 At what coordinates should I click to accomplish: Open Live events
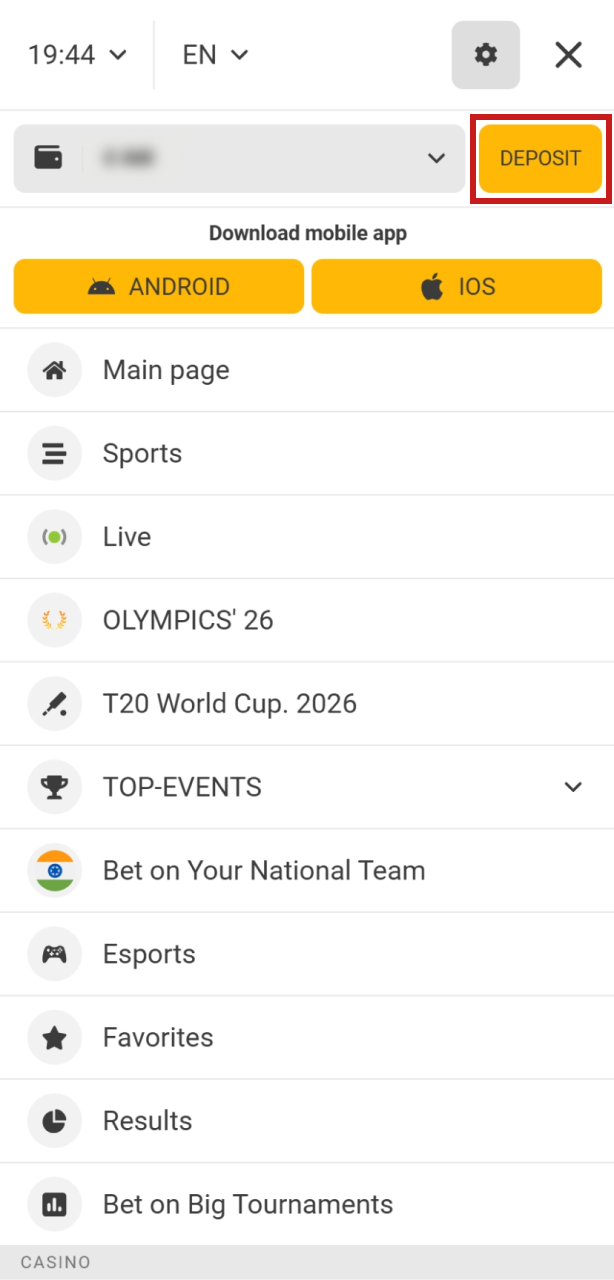(x=127, y=537)
